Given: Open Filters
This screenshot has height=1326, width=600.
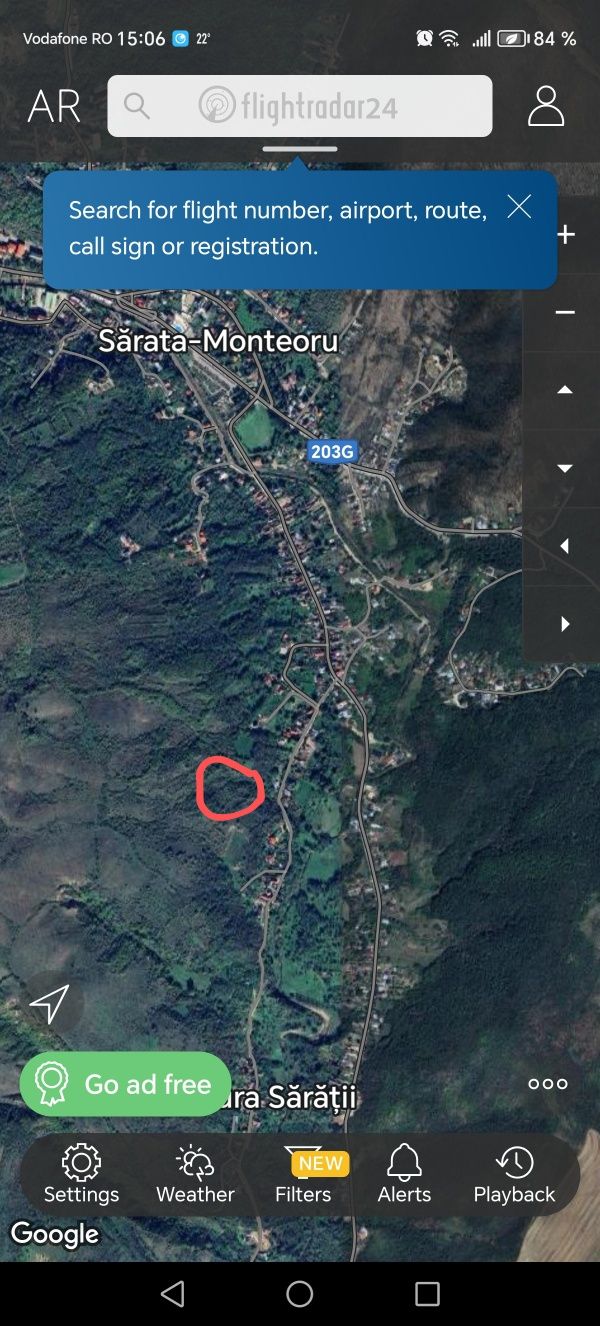Looking at the screenshot, I should click(303, 1174).
